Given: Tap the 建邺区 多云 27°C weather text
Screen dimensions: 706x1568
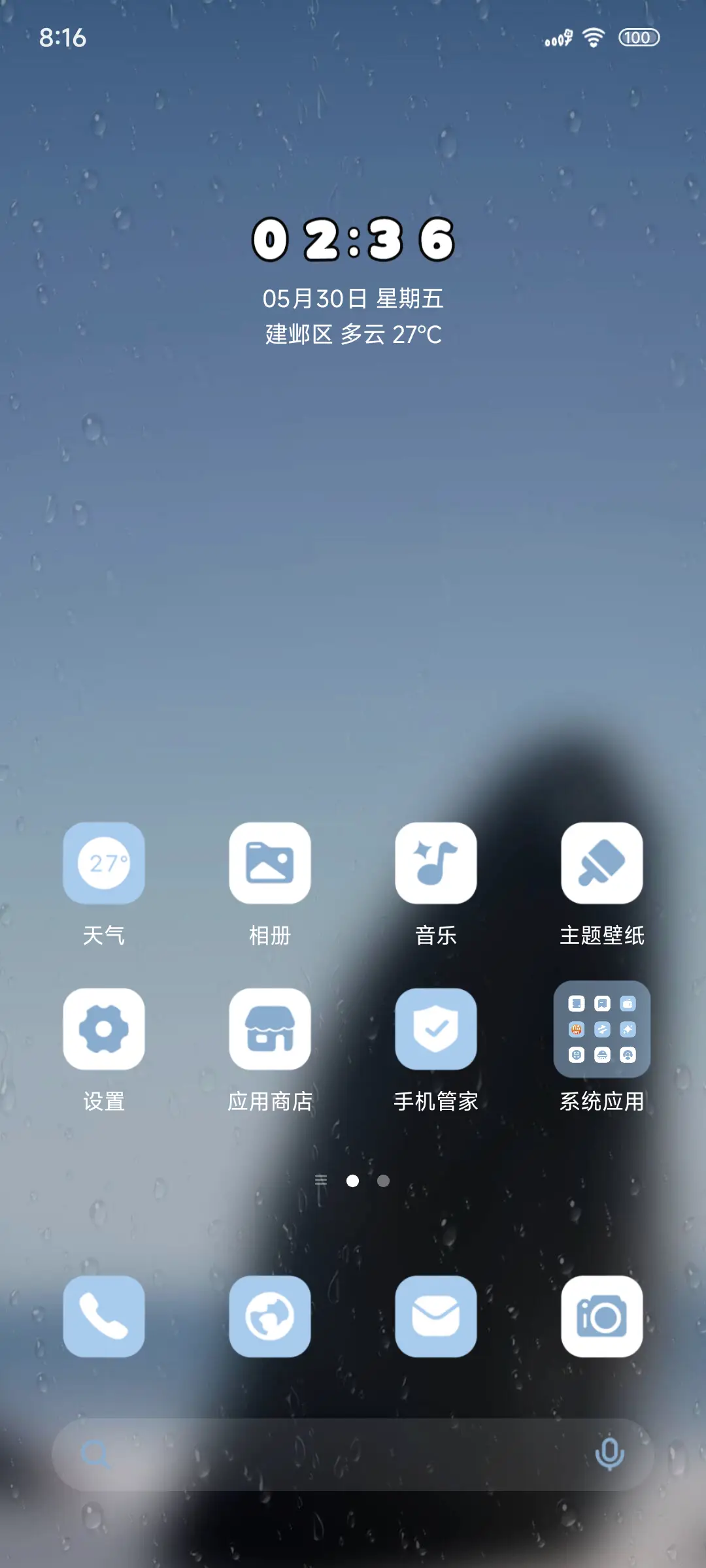Looking at the screenshot, I should tap(353, 335).
